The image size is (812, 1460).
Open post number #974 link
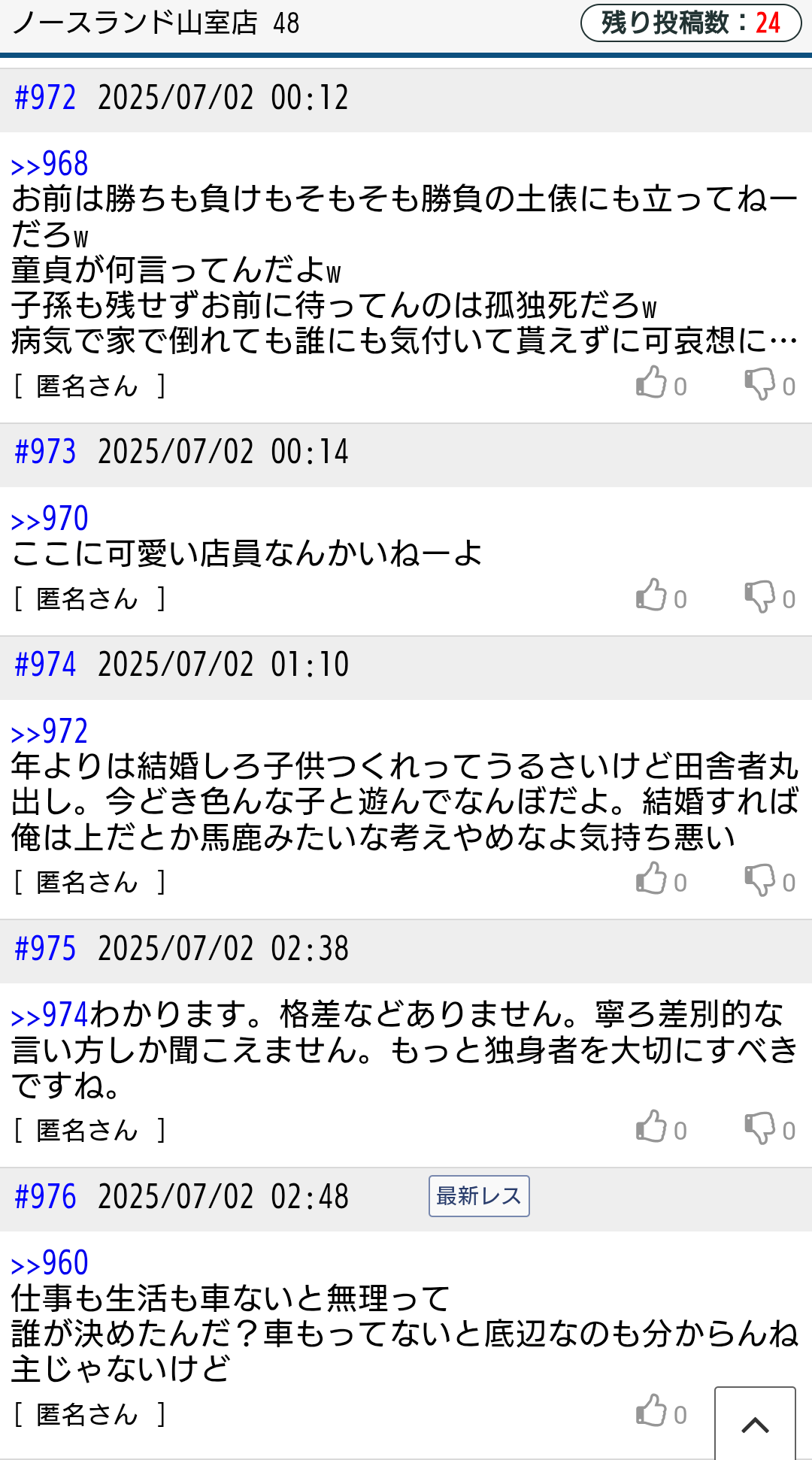(46, 665)
